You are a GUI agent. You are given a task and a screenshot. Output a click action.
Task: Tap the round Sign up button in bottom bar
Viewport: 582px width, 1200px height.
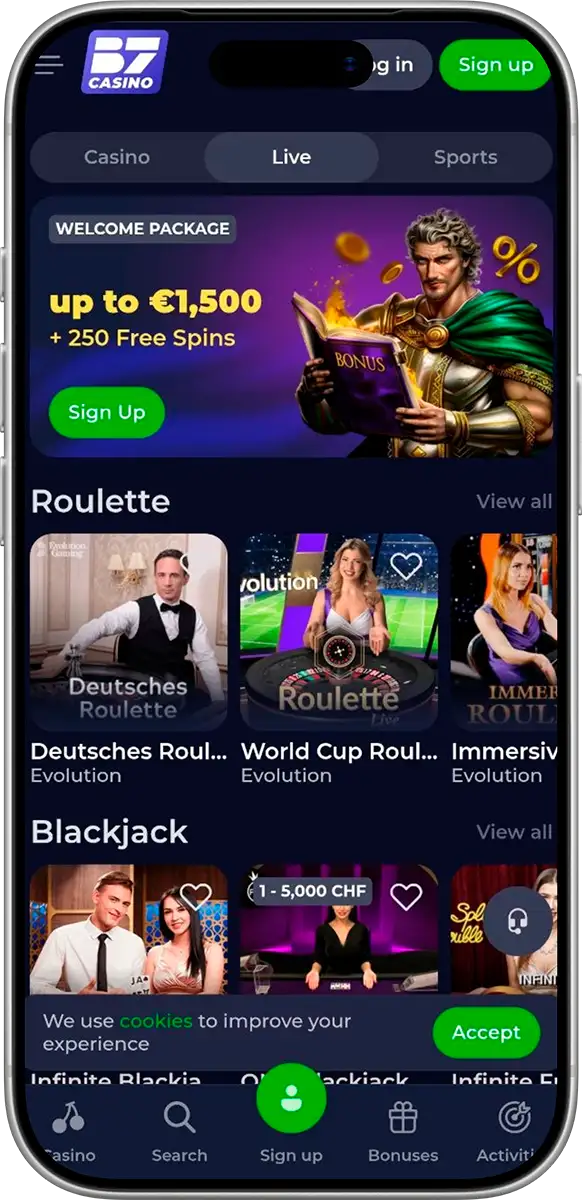tap(291, 1098)
